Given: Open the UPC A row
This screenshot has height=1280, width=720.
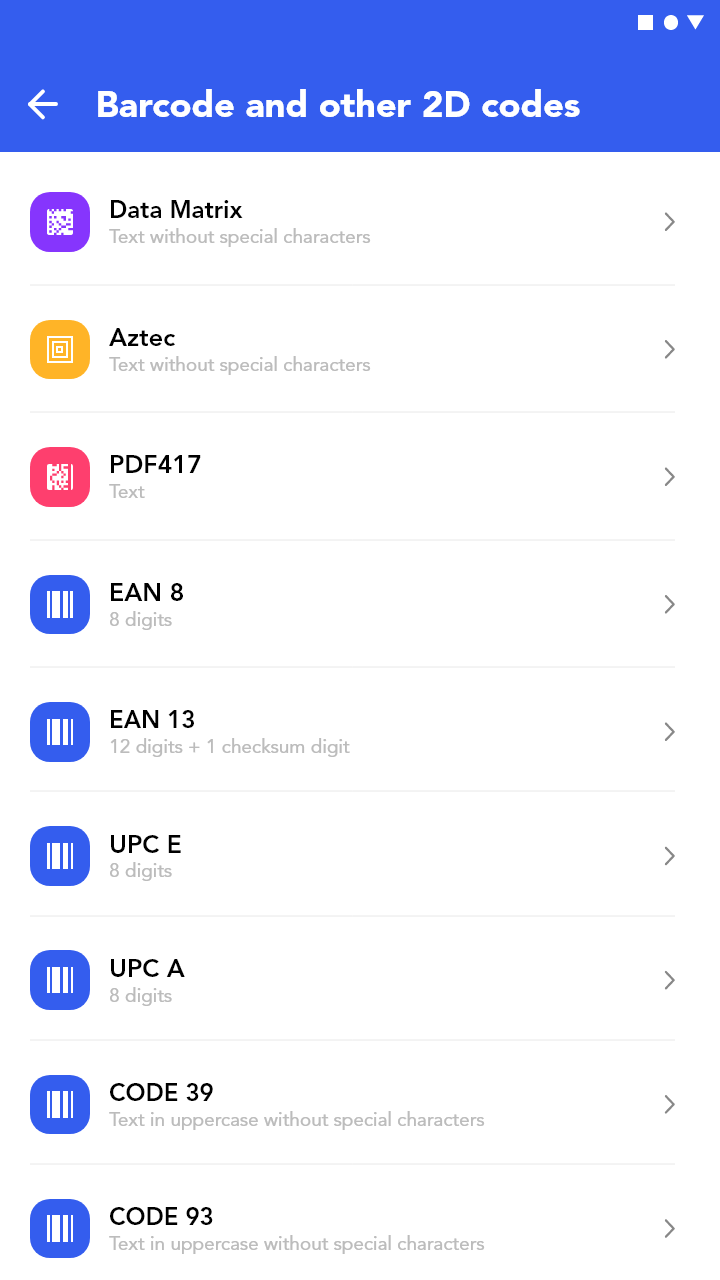Looking at the screenshot, I should tap(360, 979).
